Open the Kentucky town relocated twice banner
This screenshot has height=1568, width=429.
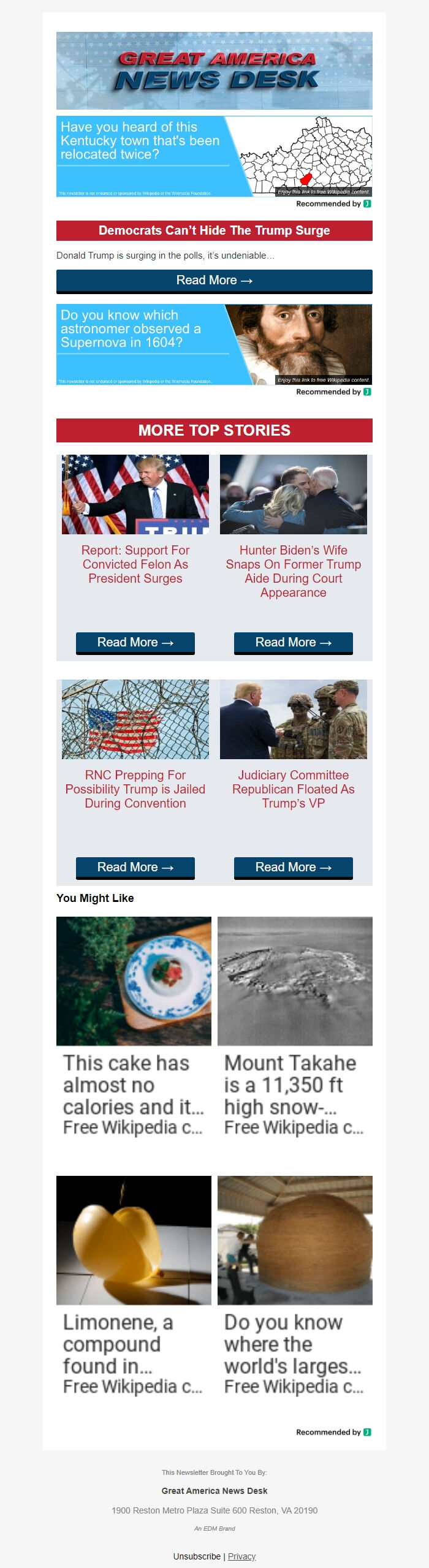click(214, 156)
